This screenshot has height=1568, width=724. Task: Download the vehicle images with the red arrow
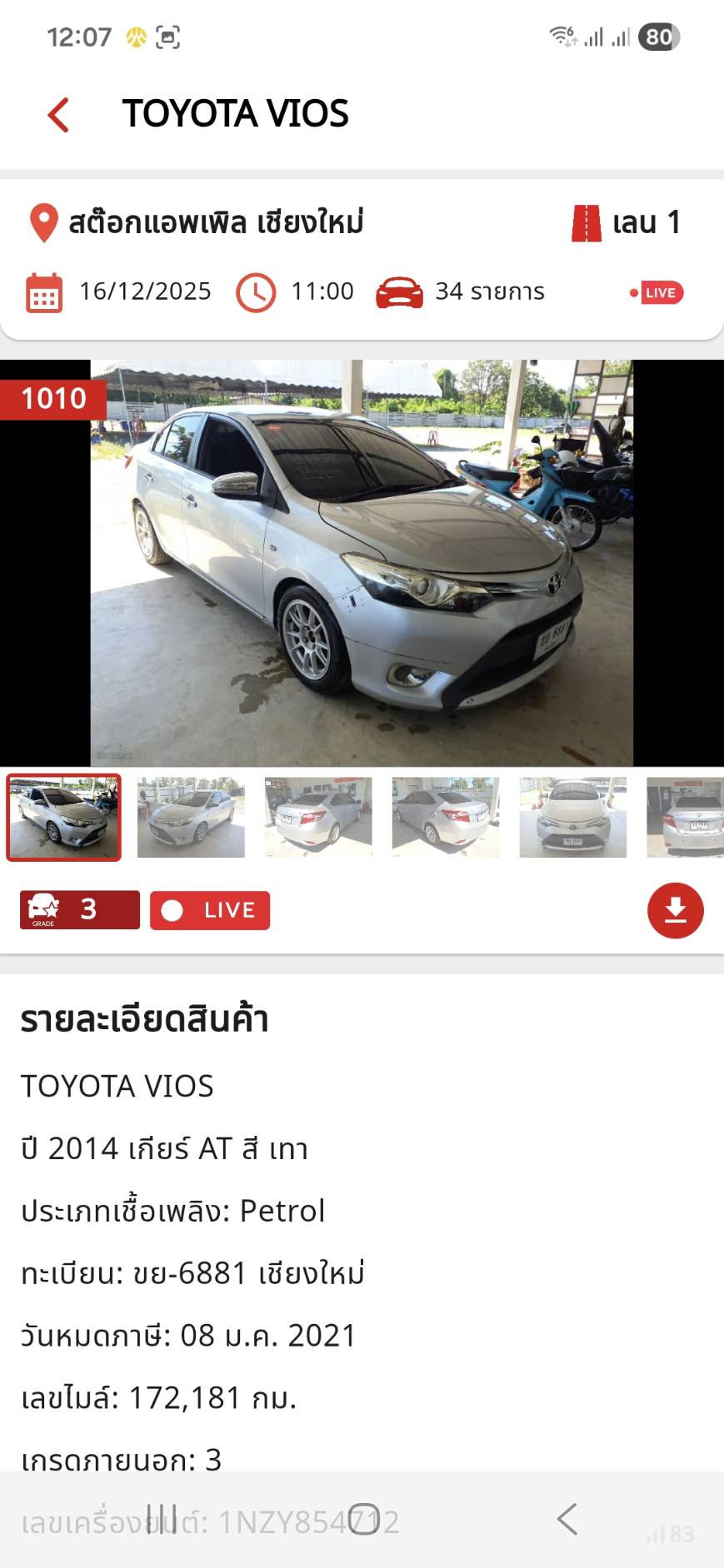675,910
